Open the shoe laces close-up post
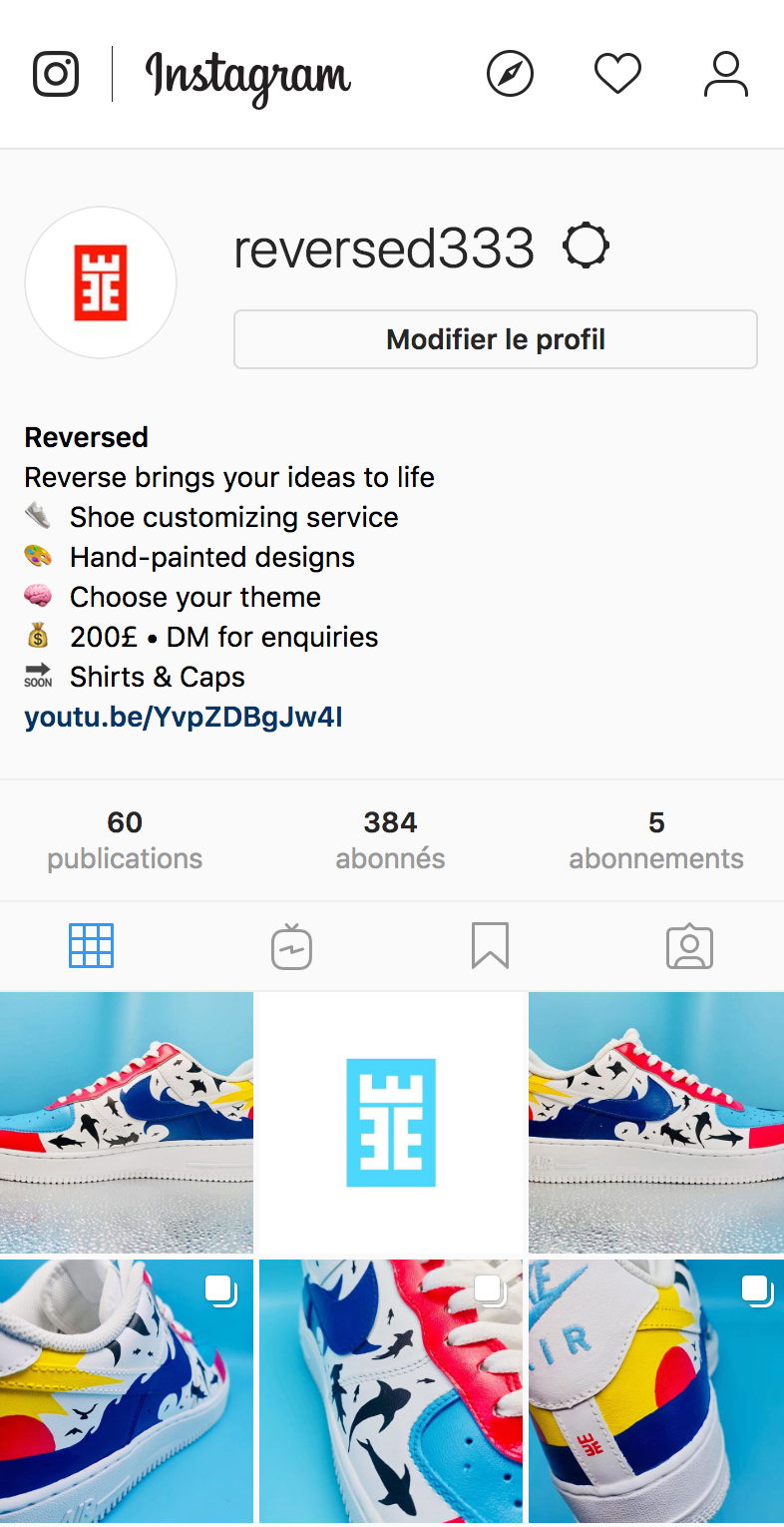Screen dimensions: 784x1527 coord(391,1391)
